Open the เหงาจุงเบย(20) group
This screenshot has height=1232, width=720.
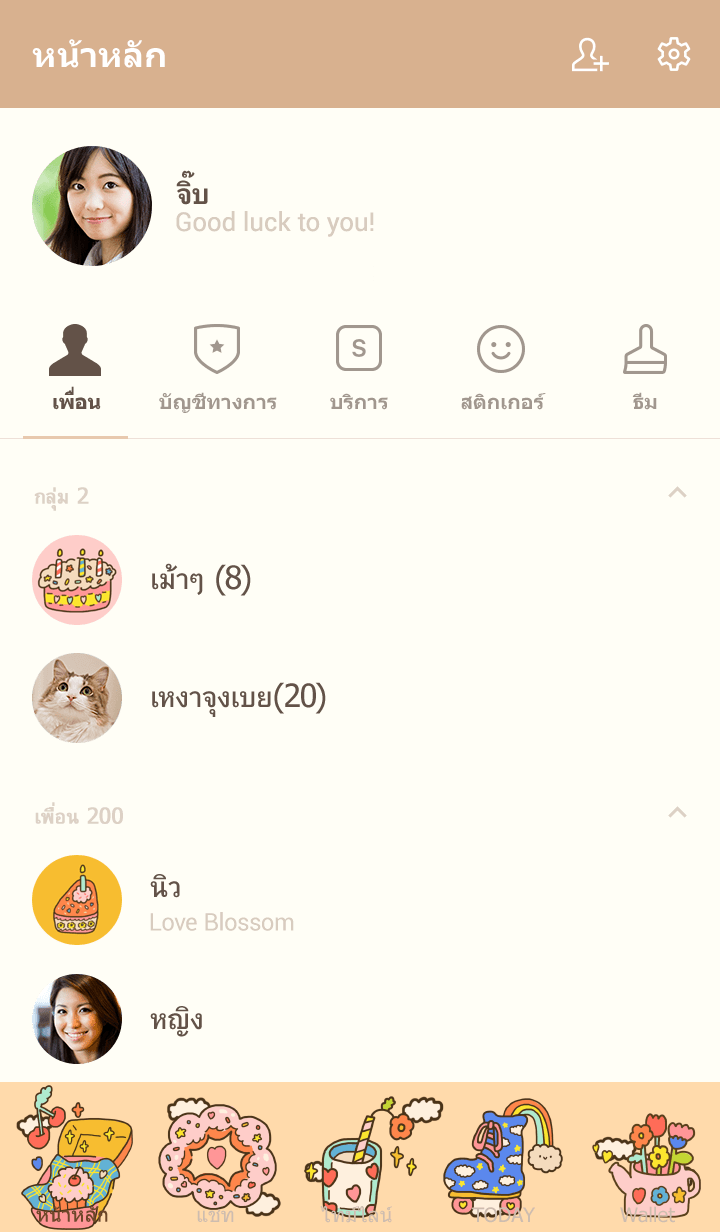click(238, 698)
